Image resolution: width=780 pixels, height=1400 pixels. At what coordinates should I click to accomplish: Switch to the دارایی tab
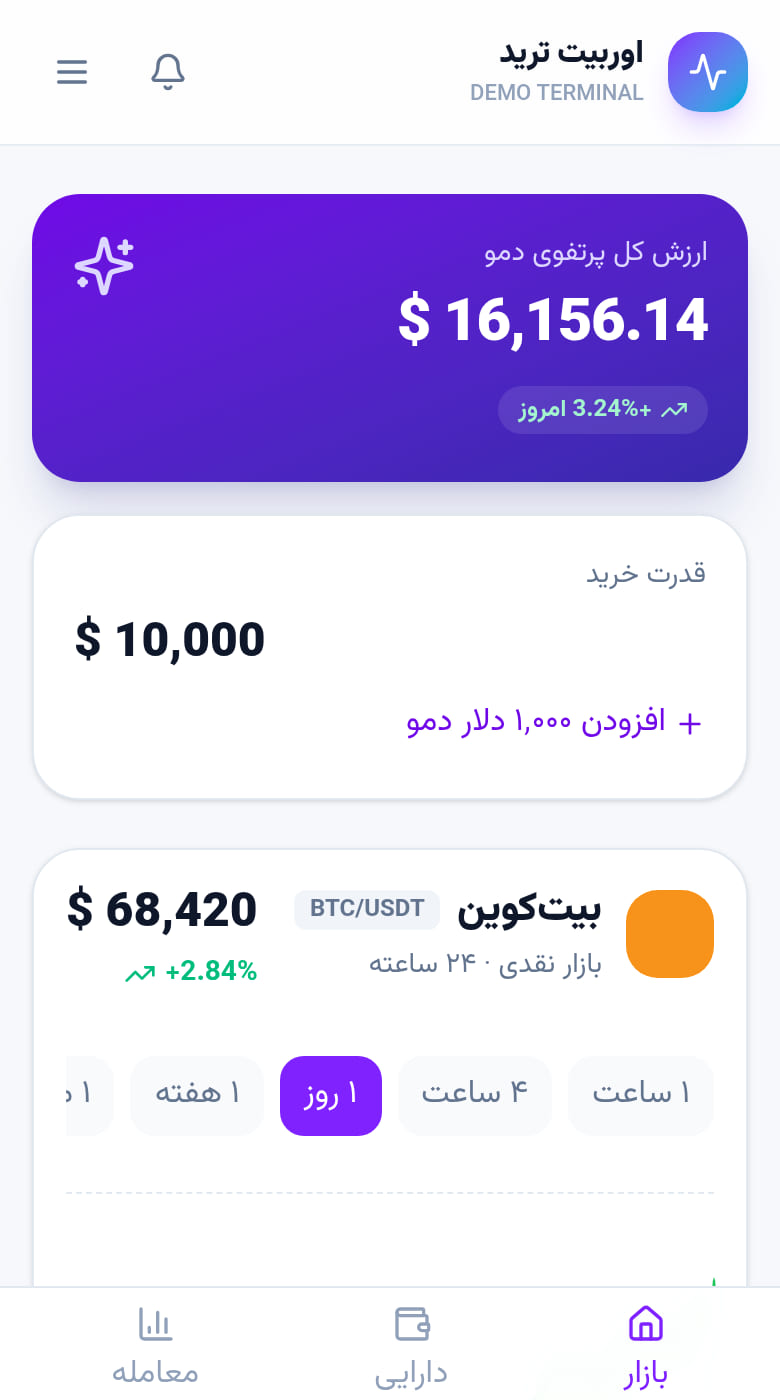click(411, 1345)
